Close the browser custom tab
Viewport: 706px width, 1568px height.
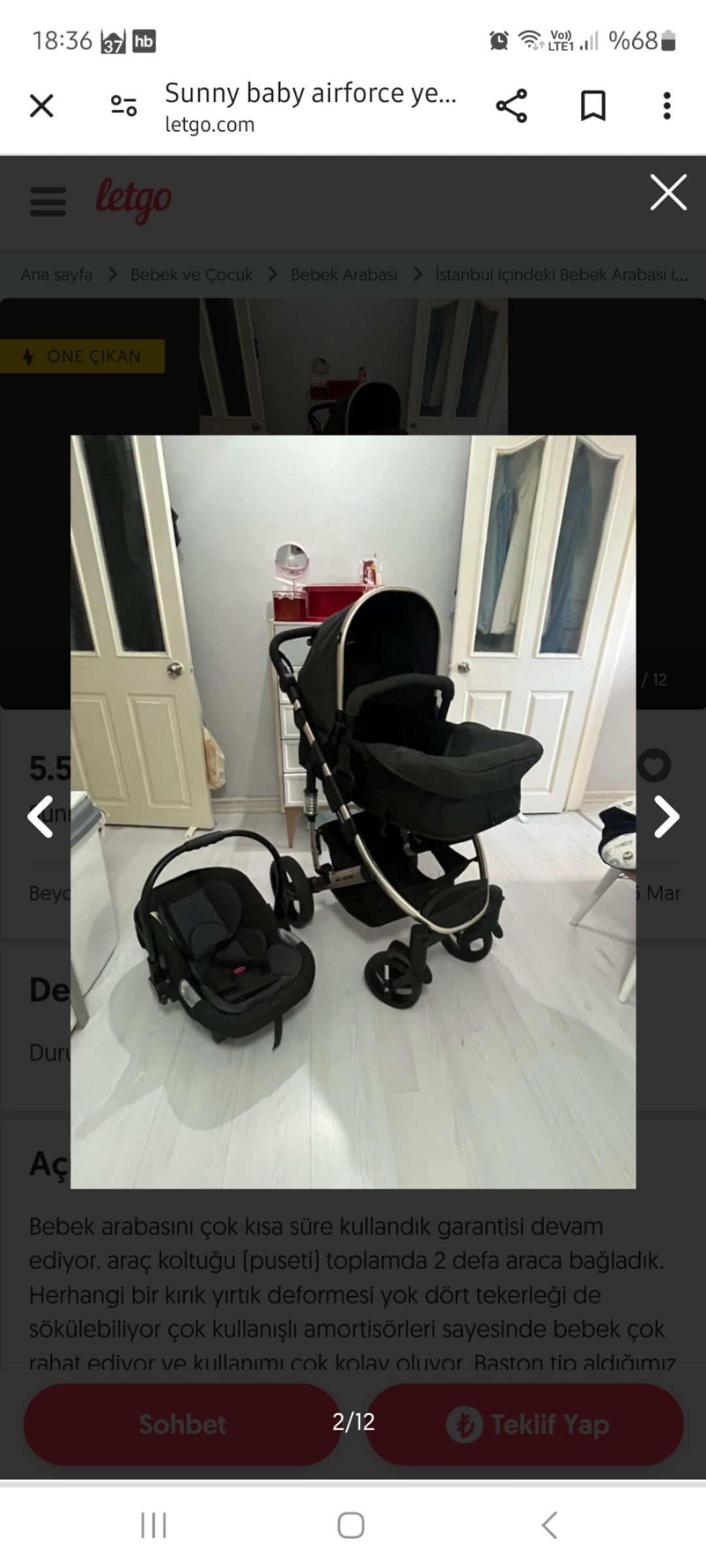(42, 106)
